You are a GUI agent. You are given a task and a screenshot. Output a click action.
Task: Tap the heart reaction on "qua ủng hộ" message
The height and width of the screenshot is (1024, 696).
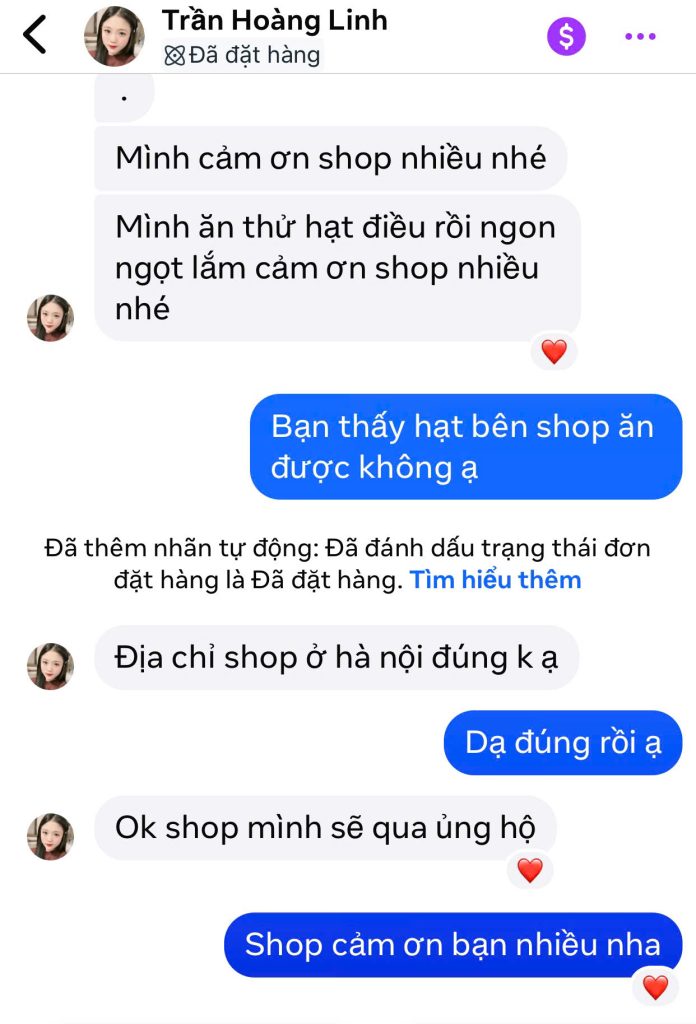530,870
